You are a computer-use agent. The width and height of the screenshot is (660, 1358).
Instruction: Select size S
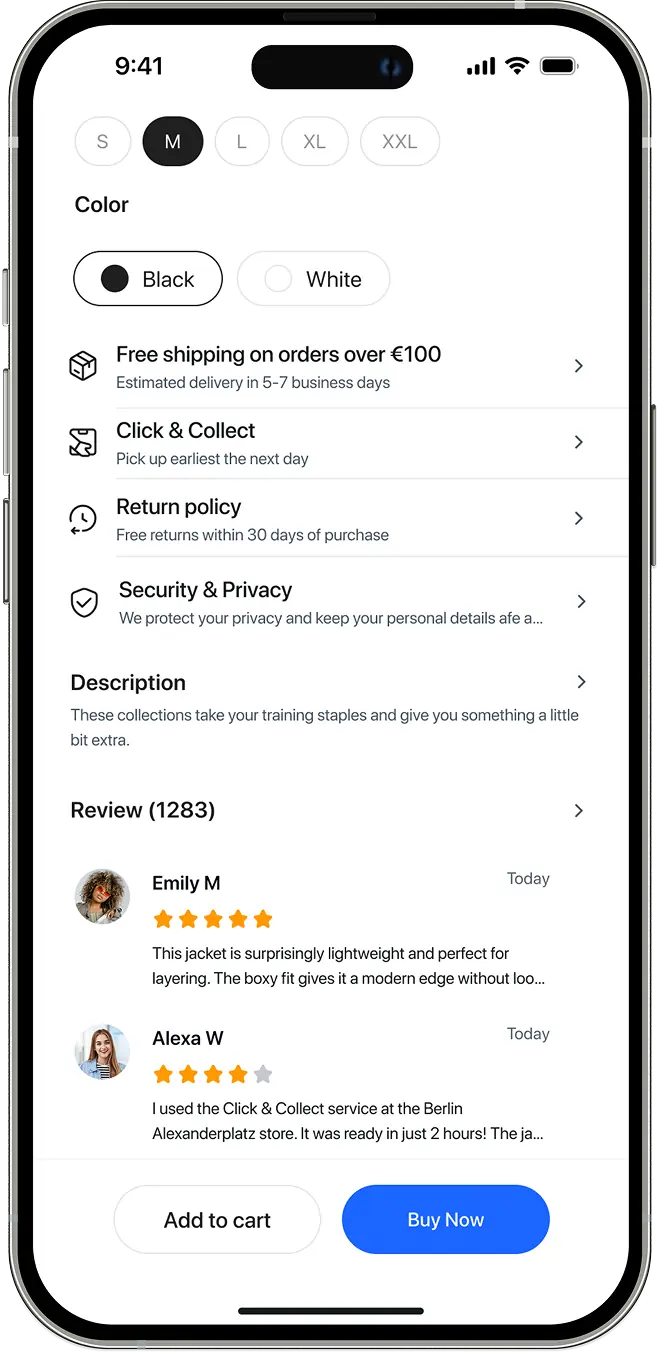point(103,142)
